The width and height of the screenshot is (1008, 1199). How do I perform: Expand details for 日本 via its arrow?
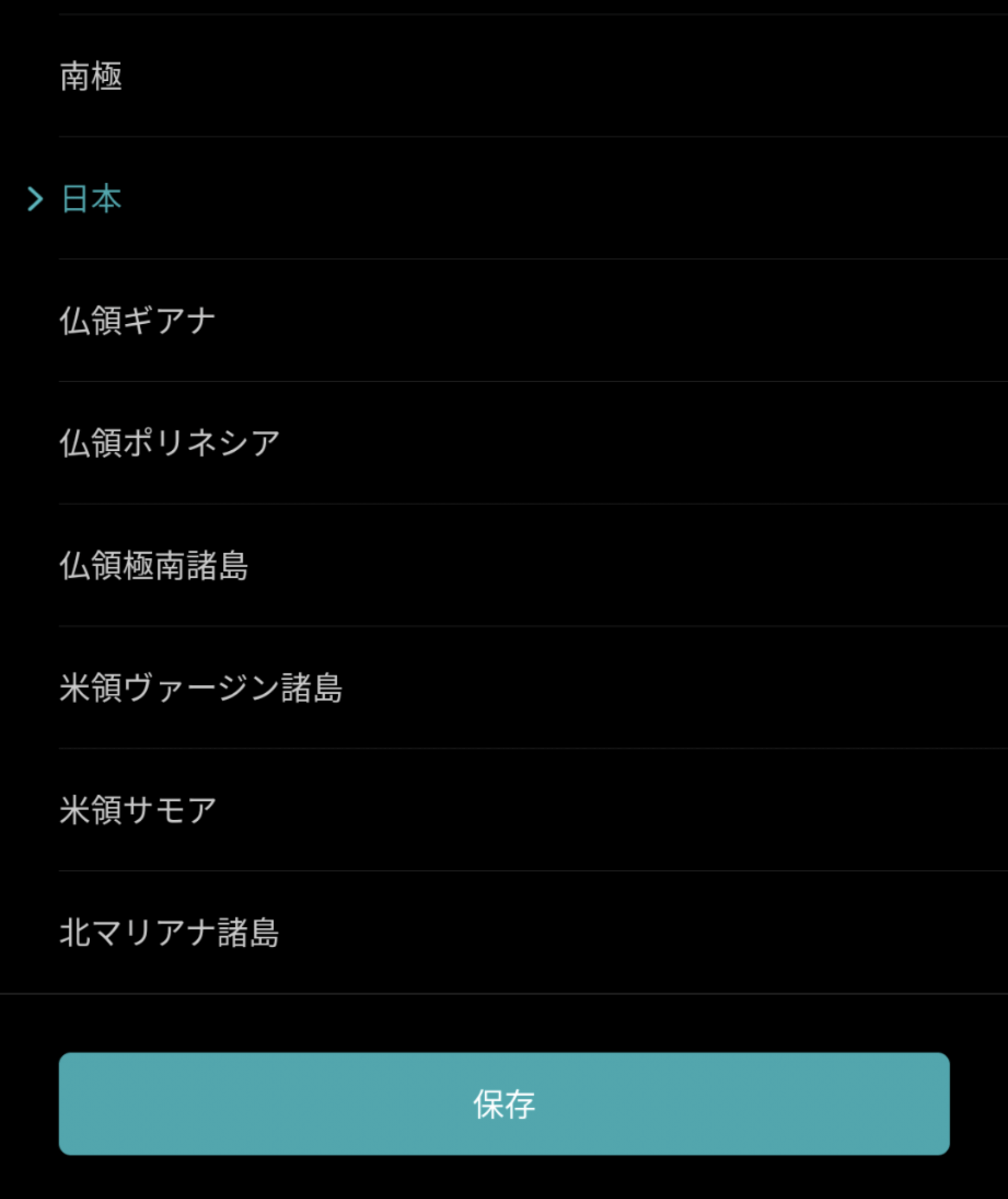tap(34, 200)
